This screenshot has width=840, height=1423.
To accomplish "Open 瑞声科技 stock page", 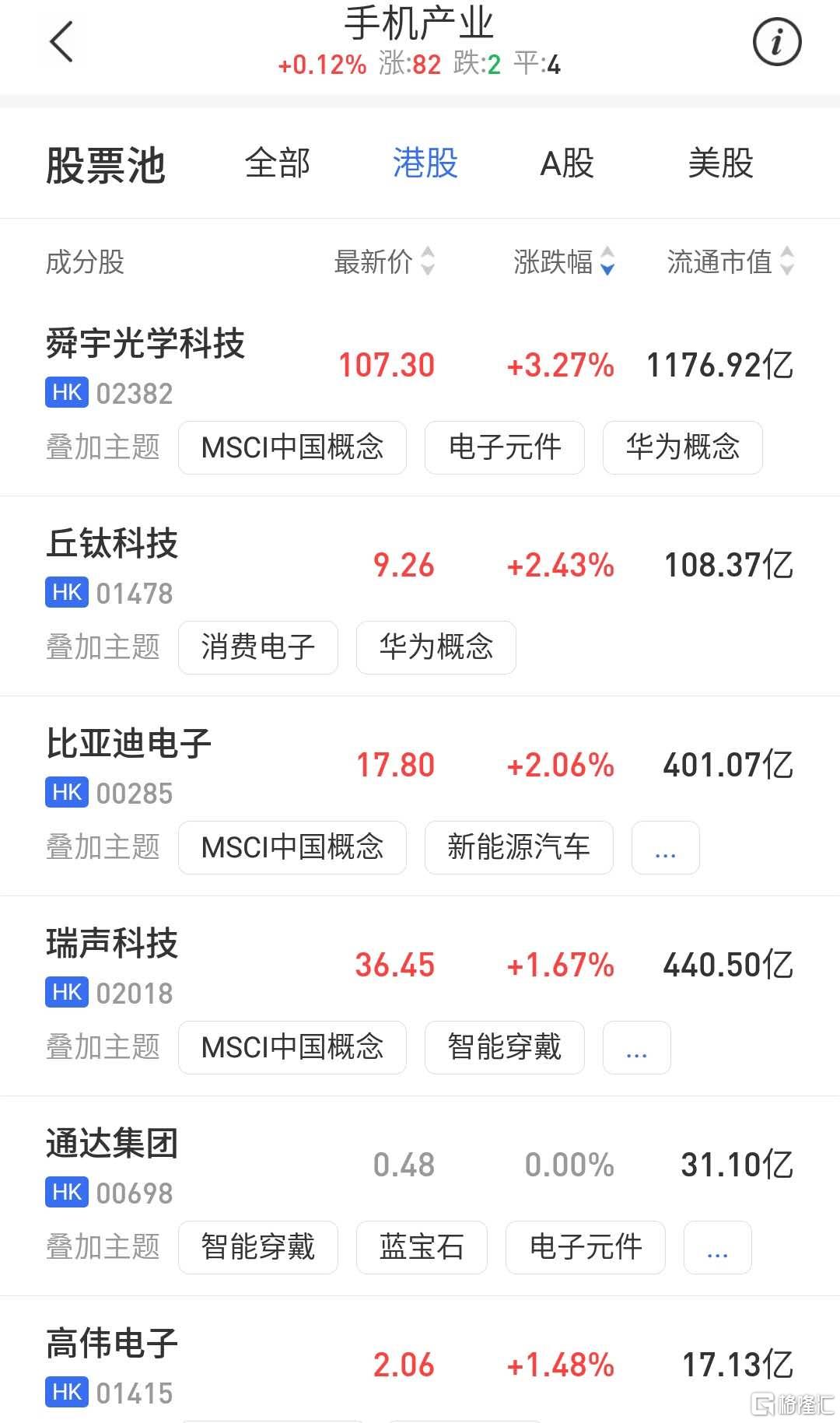I will pos(420,964).
